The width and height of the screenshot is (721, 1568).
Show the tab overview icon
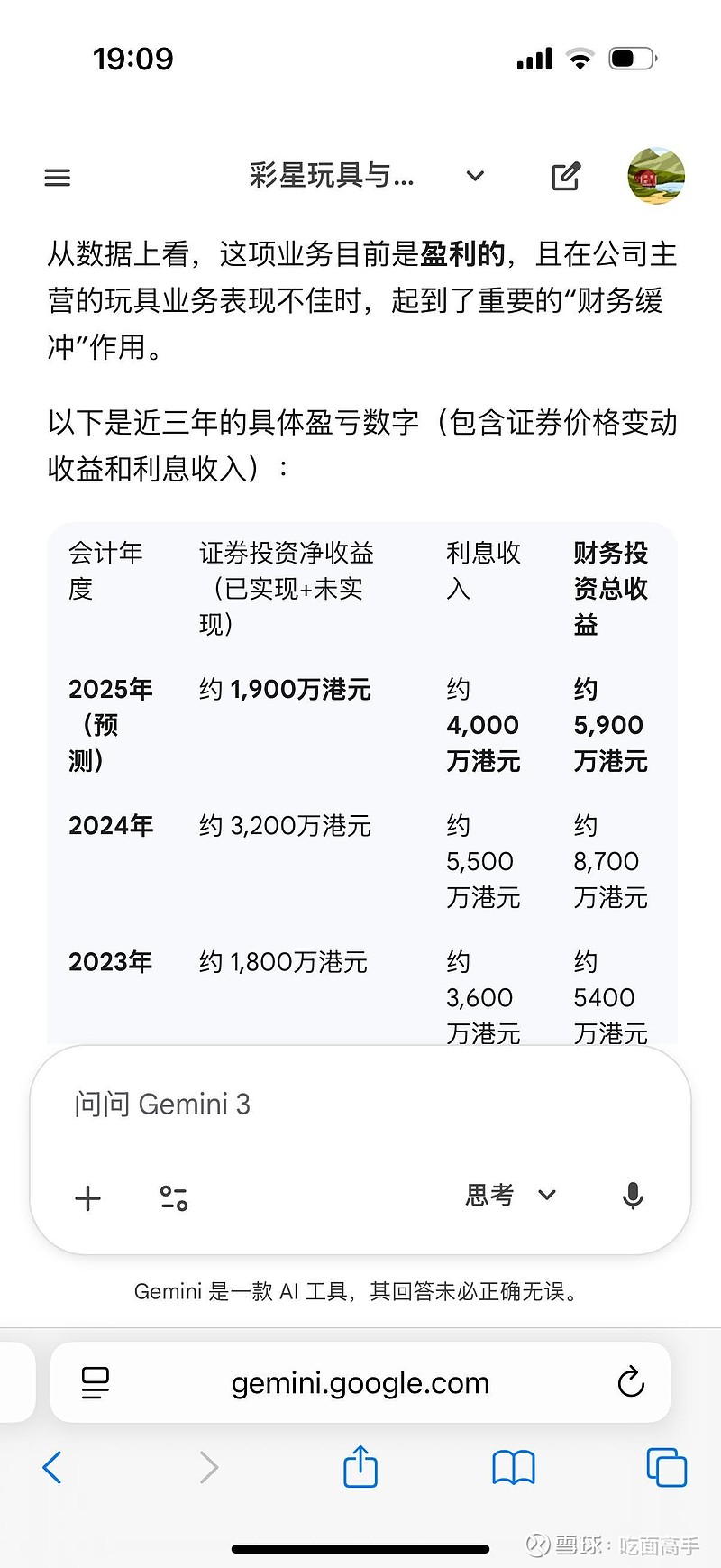pos(667,1467)
